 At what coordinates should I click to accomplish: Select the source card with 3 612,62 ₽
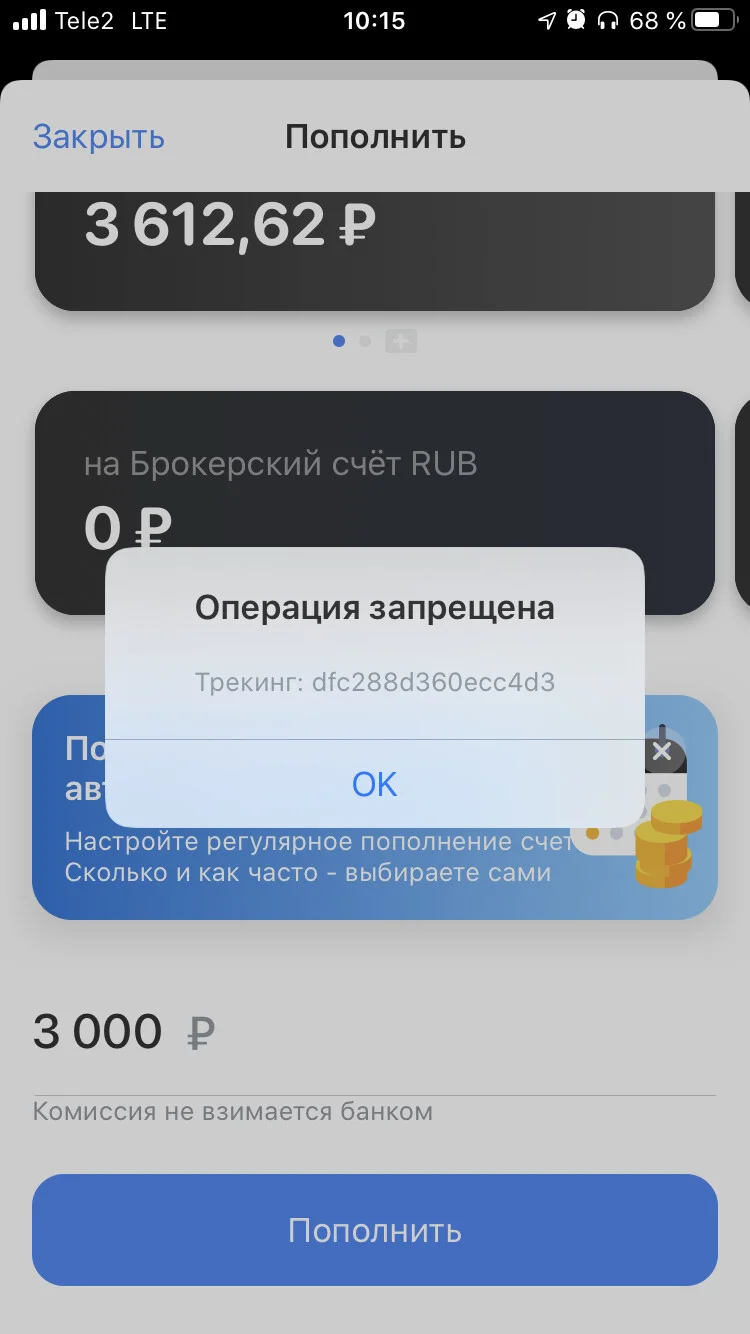(x=374, y=250)
